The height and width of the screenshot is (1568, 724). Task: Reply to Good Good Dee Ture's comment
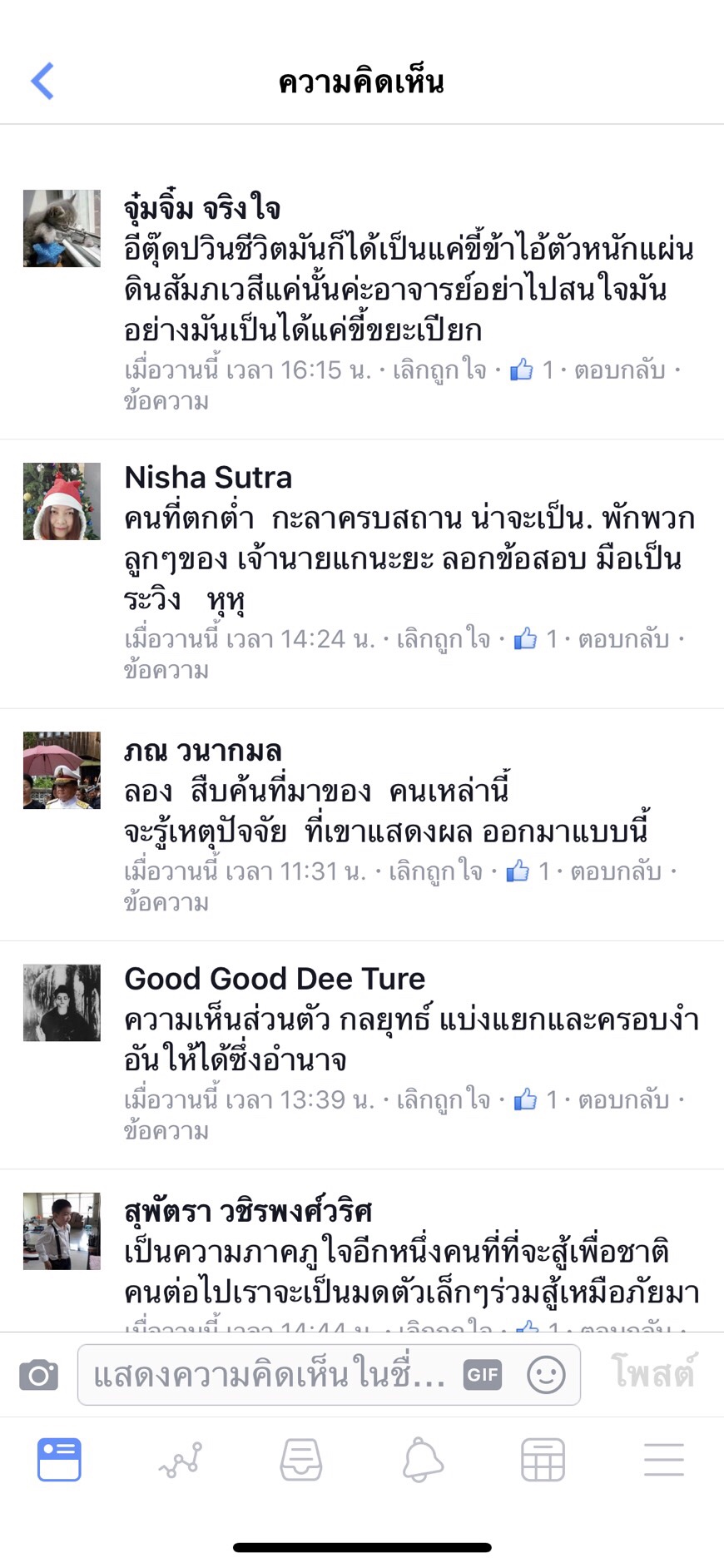pyautogui.click(x=623, y=1100)
